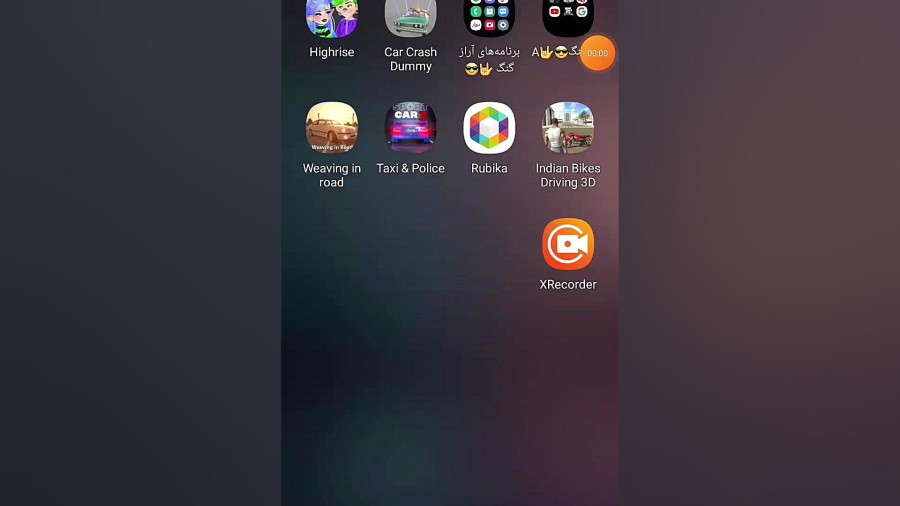Open the XRecorder app
The height and width of the screenshot is (506, 900).
click(568, 244)
